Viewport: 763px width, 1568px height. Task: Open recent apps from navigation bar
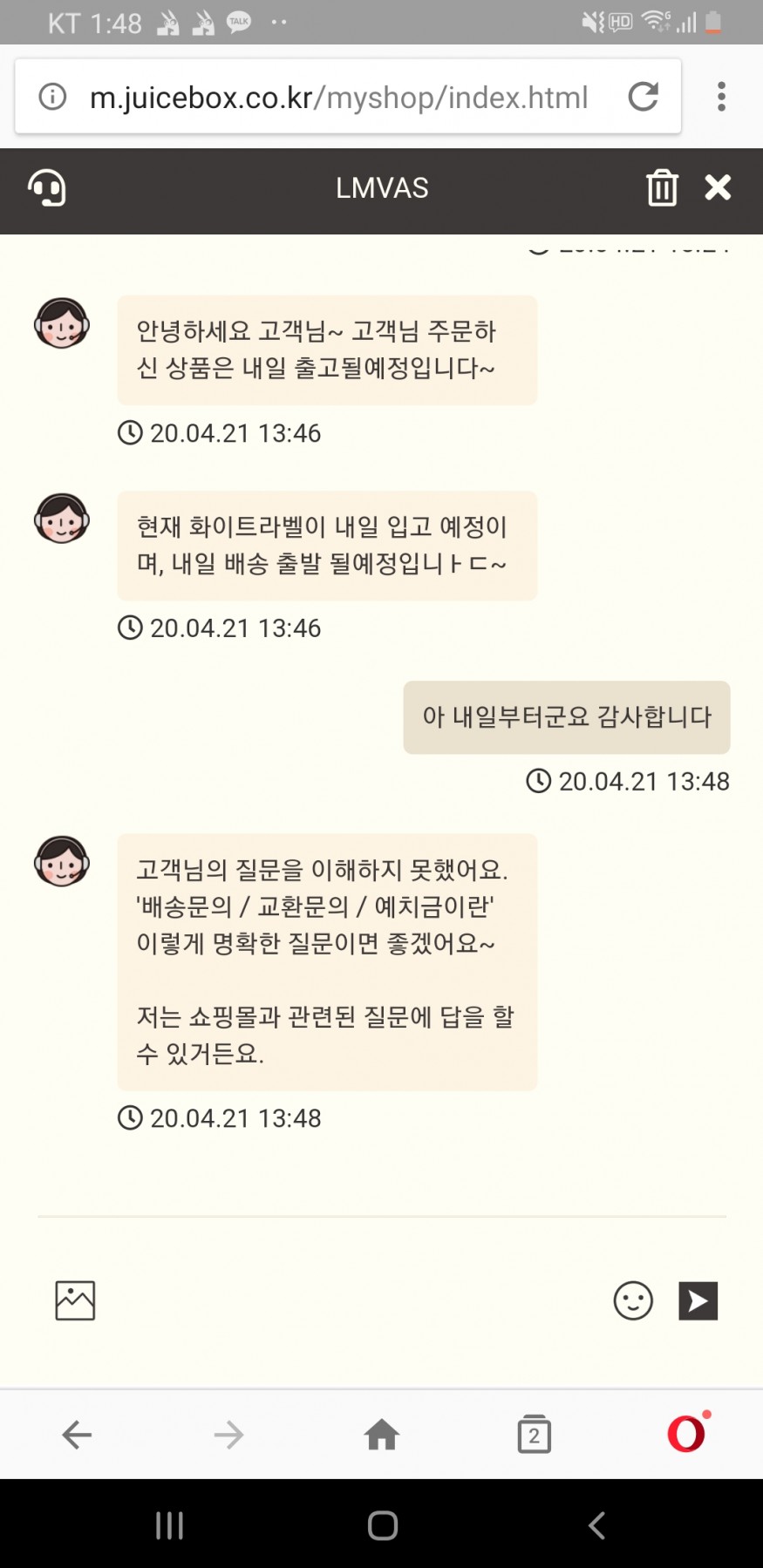click(169, 1525)
